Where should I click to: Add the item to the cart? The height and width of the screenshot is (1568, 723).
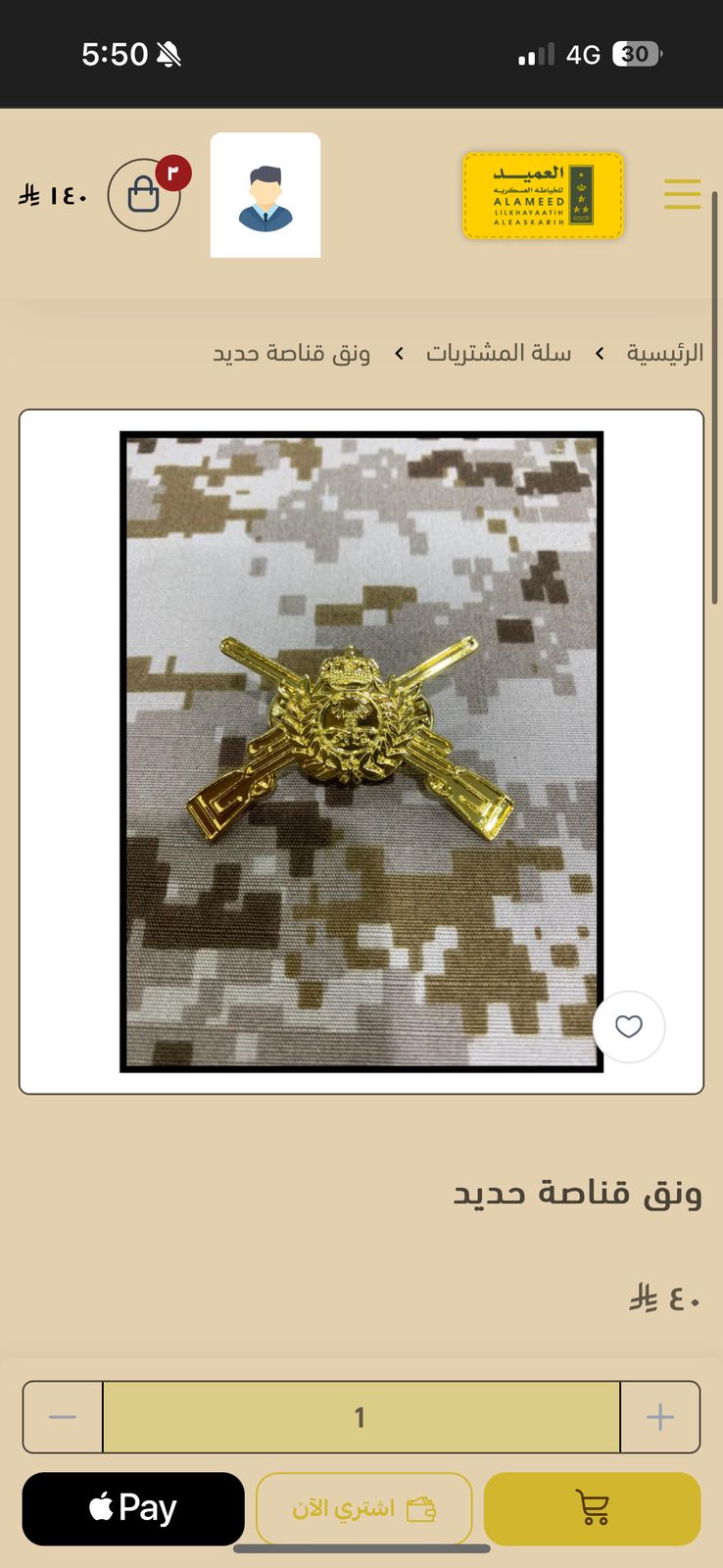pyautogui.click(x=592, y=1508)
